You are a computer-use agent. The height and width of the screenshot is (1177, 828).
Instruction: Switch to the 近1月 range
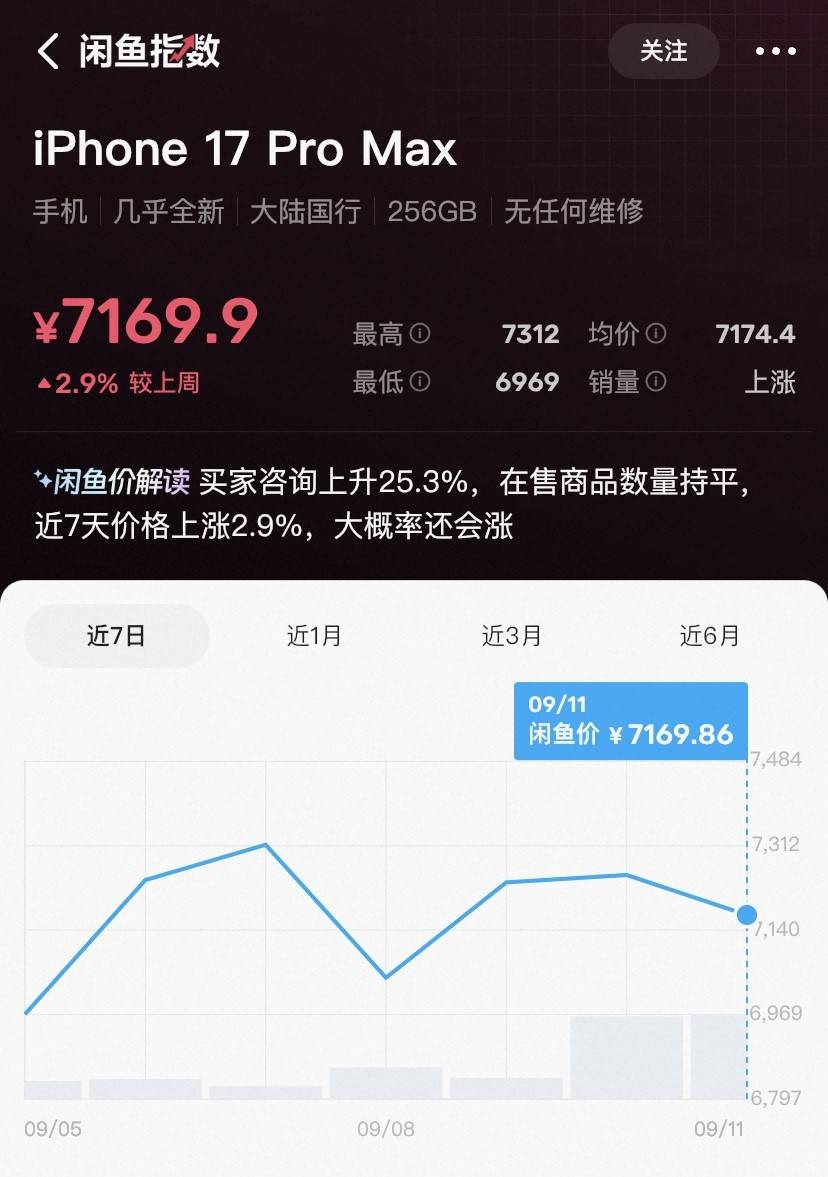coord(314,636)
